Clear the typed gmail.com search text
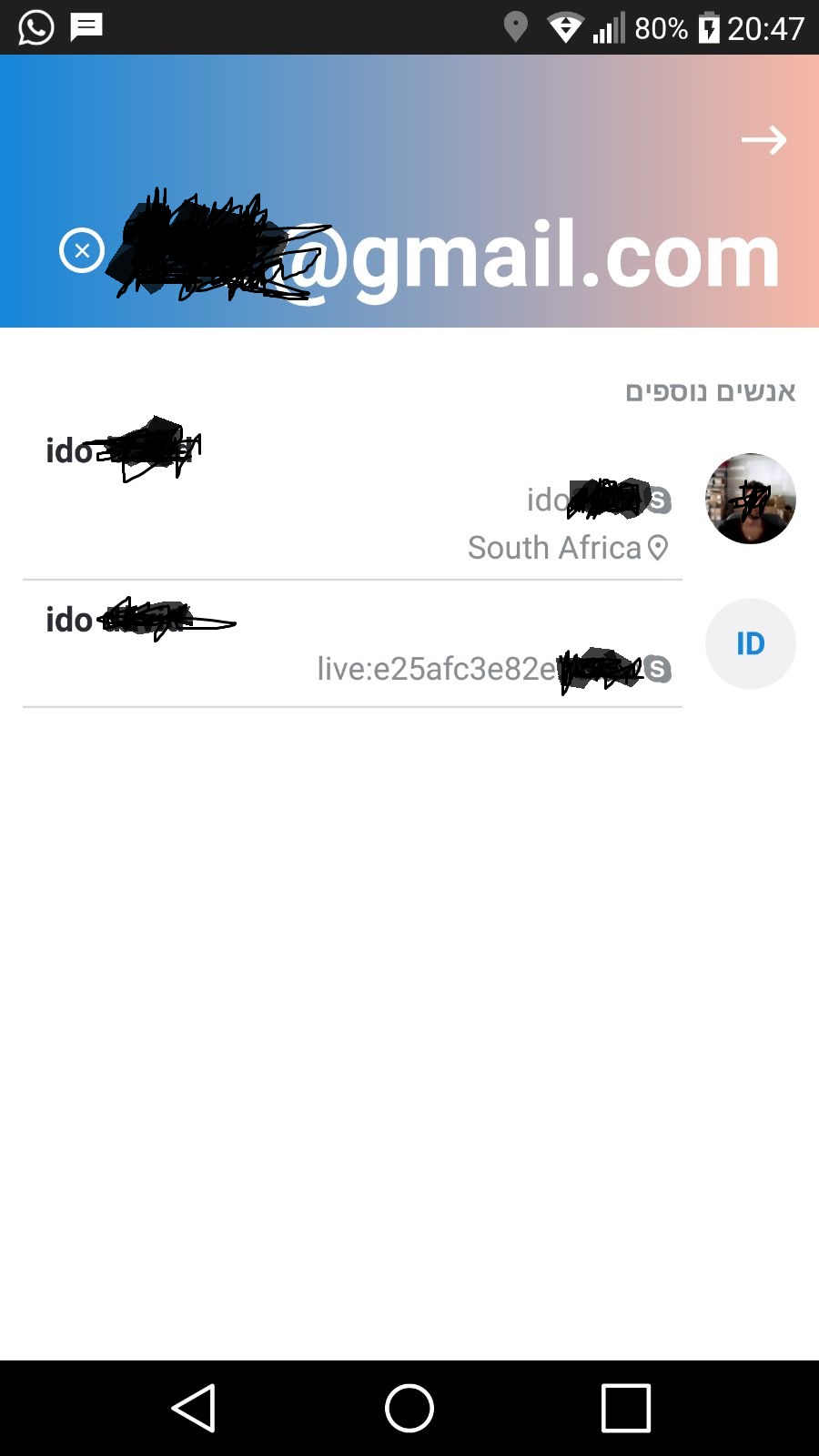819x1456 pixels. (x=82, y=250)
